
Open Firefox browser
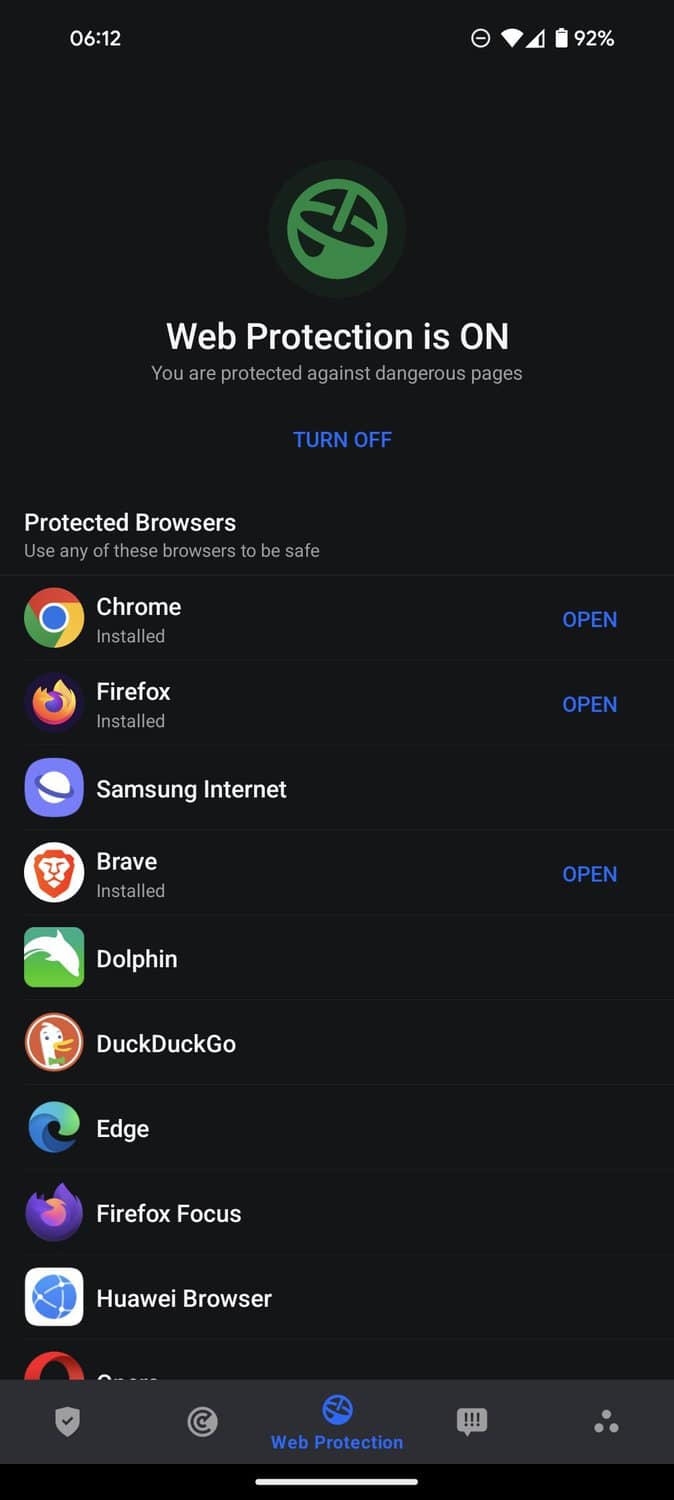(589, 705)
